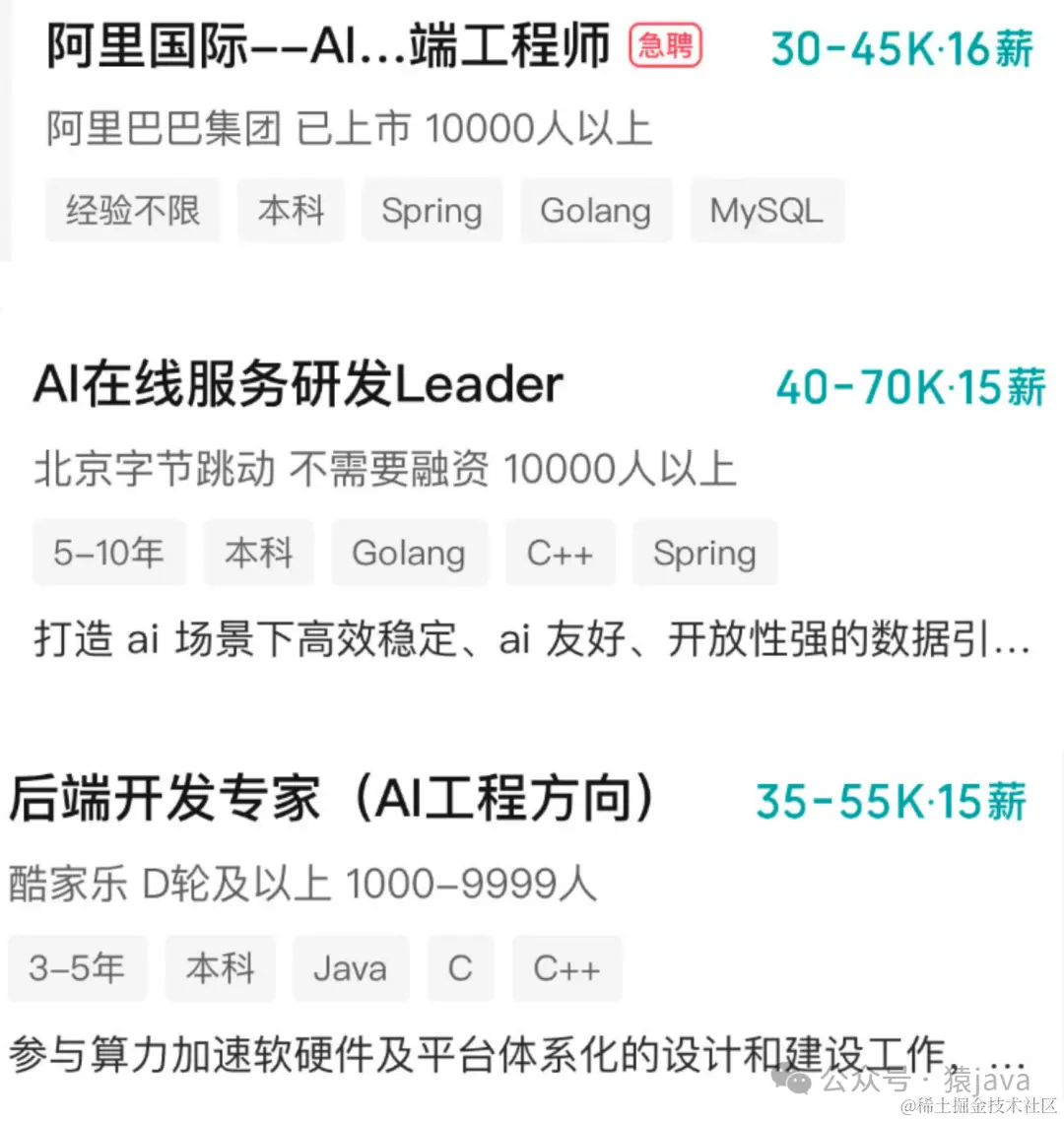Select the 本科 tag under 字节跳动 listing

coord(259,553)
